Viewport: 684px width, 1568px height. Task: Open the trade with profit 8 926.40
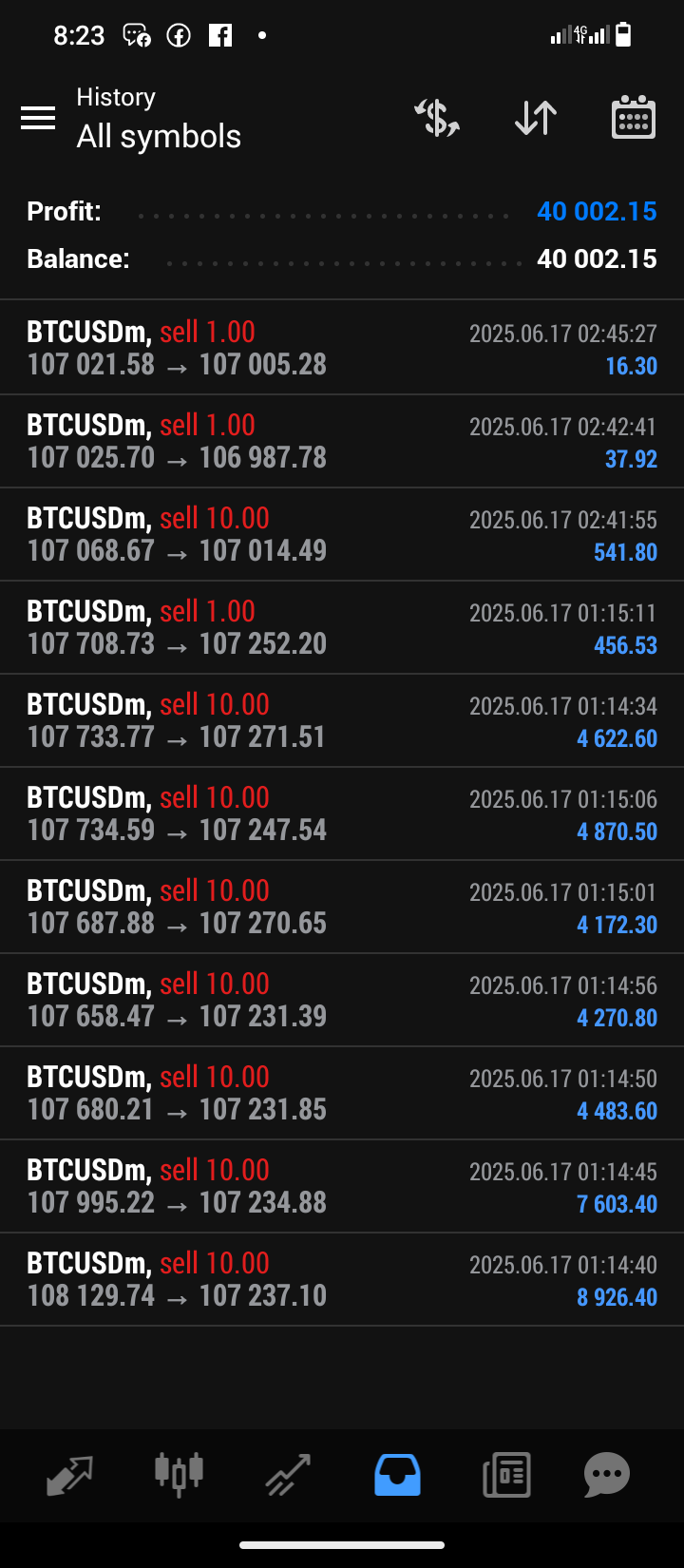coord(342,1279)
